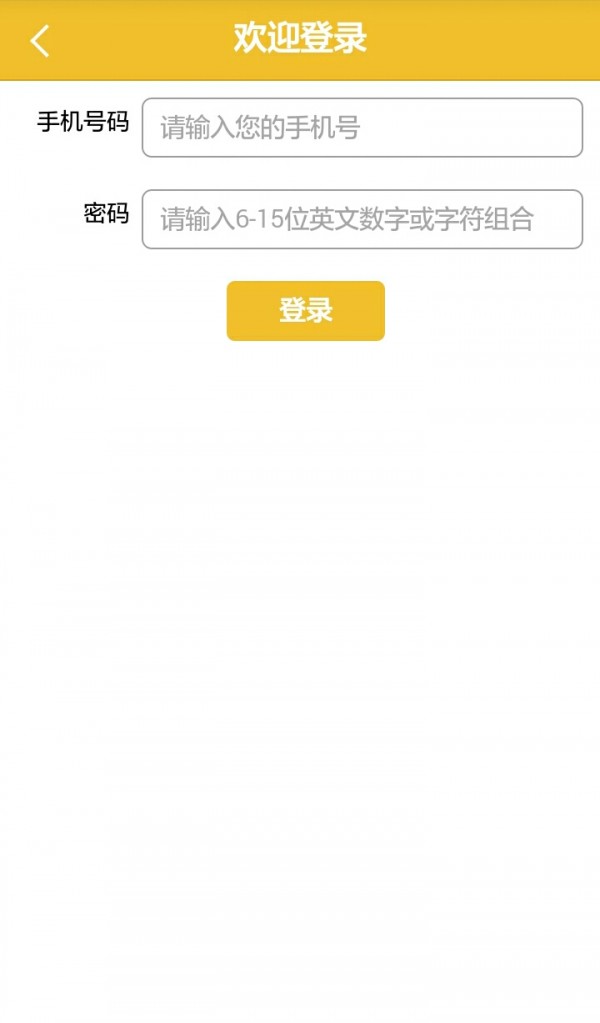Select the password field (密码)
Image resolution: width=600 pixels, height=1023 pixels.
[x=362, y=219]
